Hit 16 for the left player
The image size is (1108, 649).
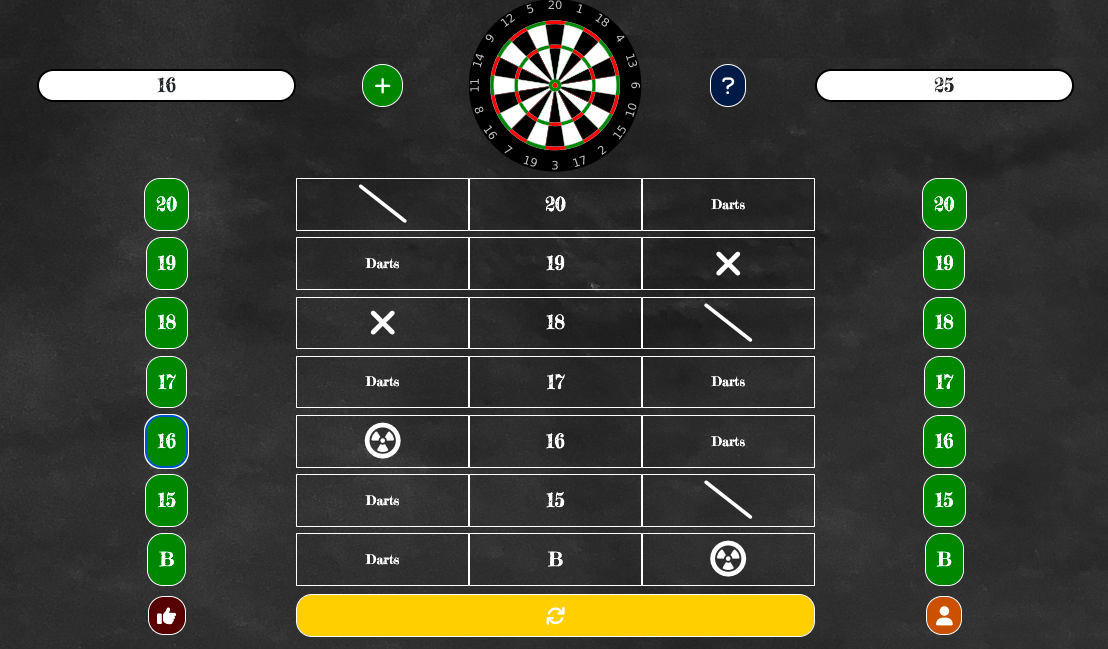point(166,441)
